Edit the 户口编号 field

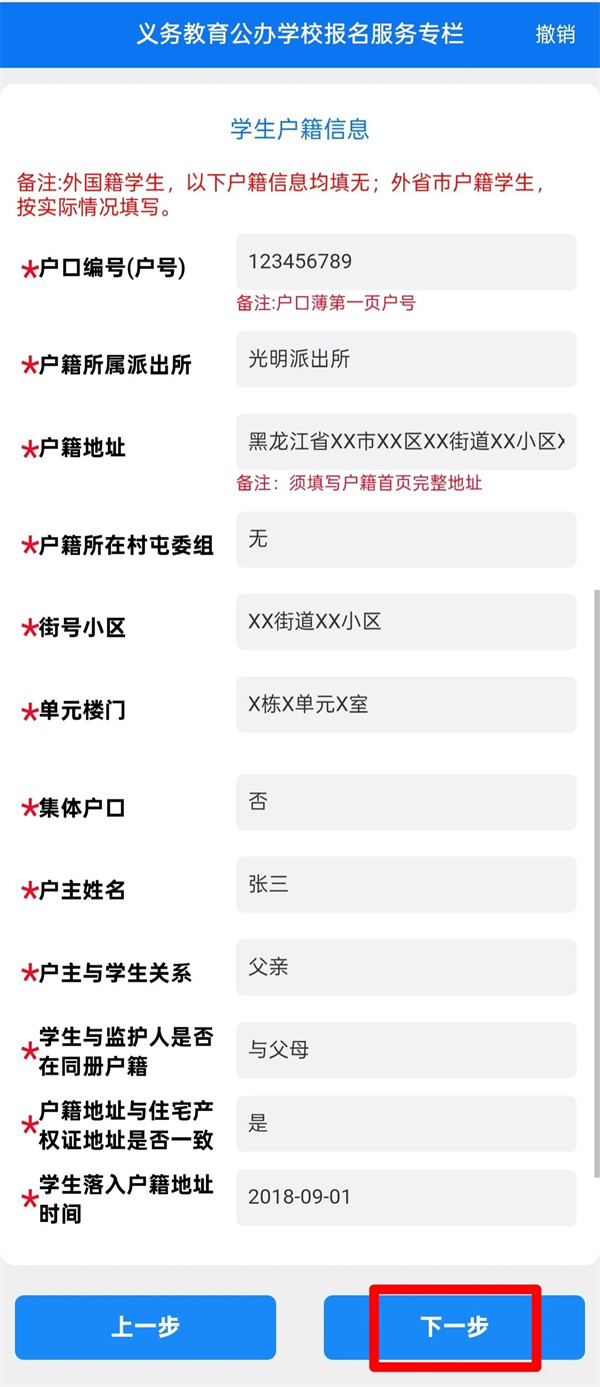(x=406, y=262)
